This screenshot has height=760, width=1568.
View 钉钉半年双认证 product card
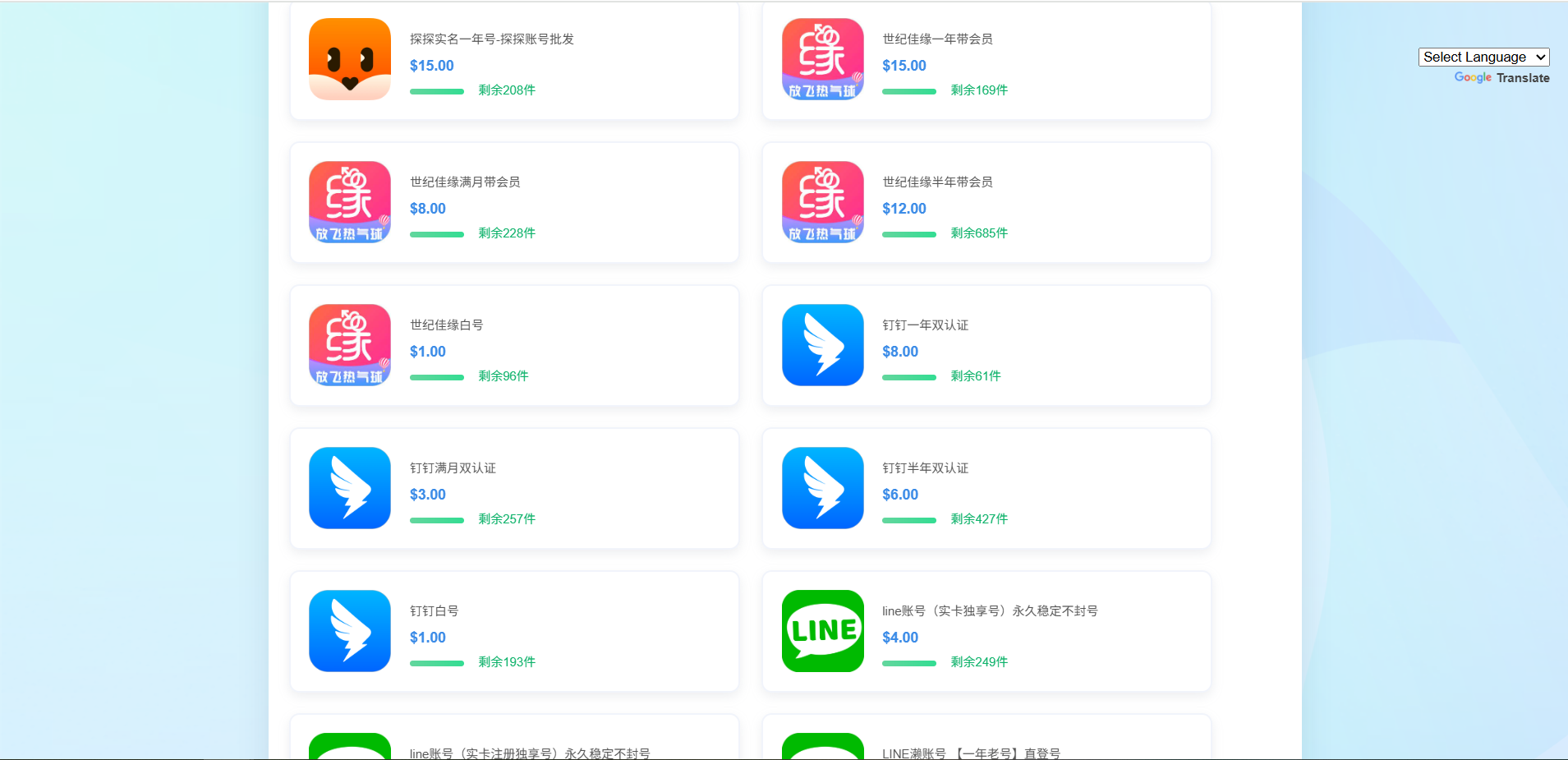coord(986,489)
